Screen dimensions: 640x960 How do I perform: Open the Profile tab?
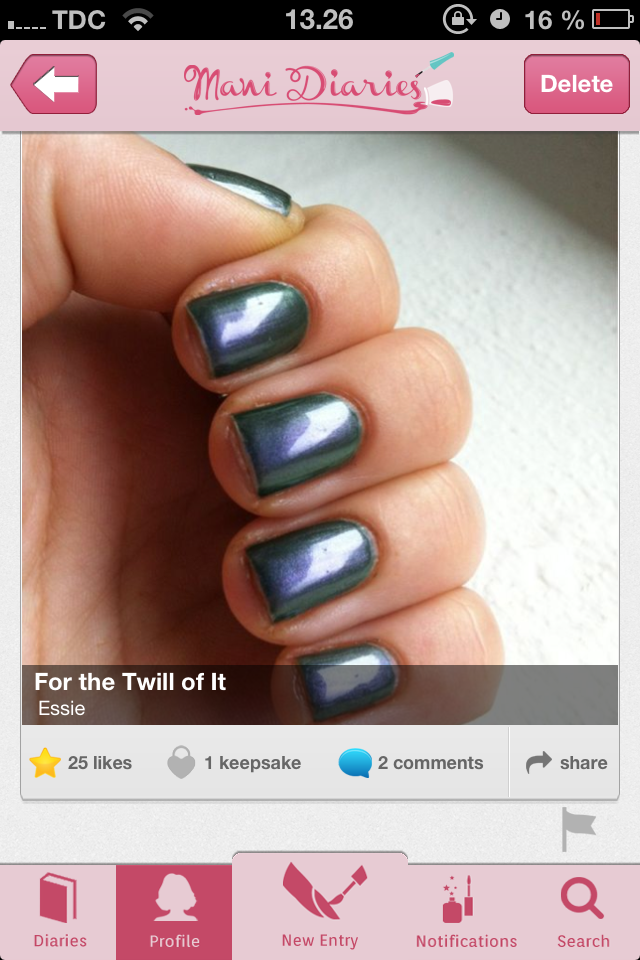click(174, 912)
